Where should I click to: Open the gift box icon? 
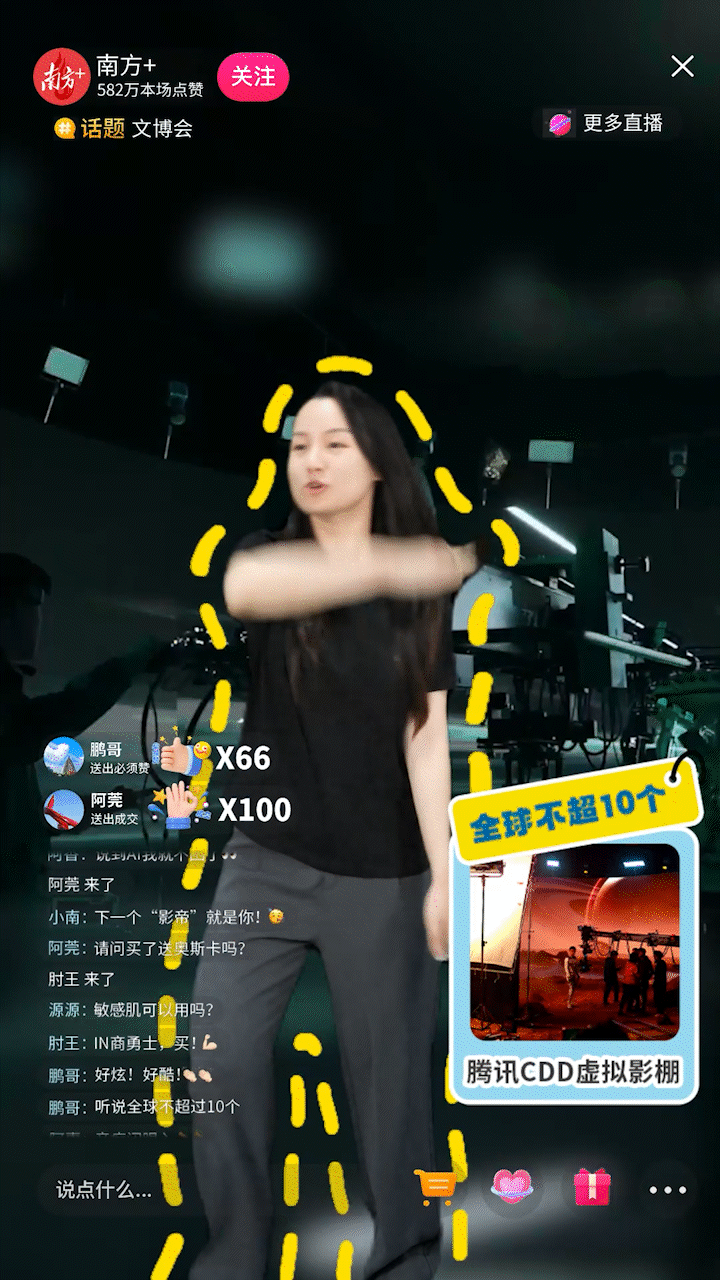tap(591, 1187)
